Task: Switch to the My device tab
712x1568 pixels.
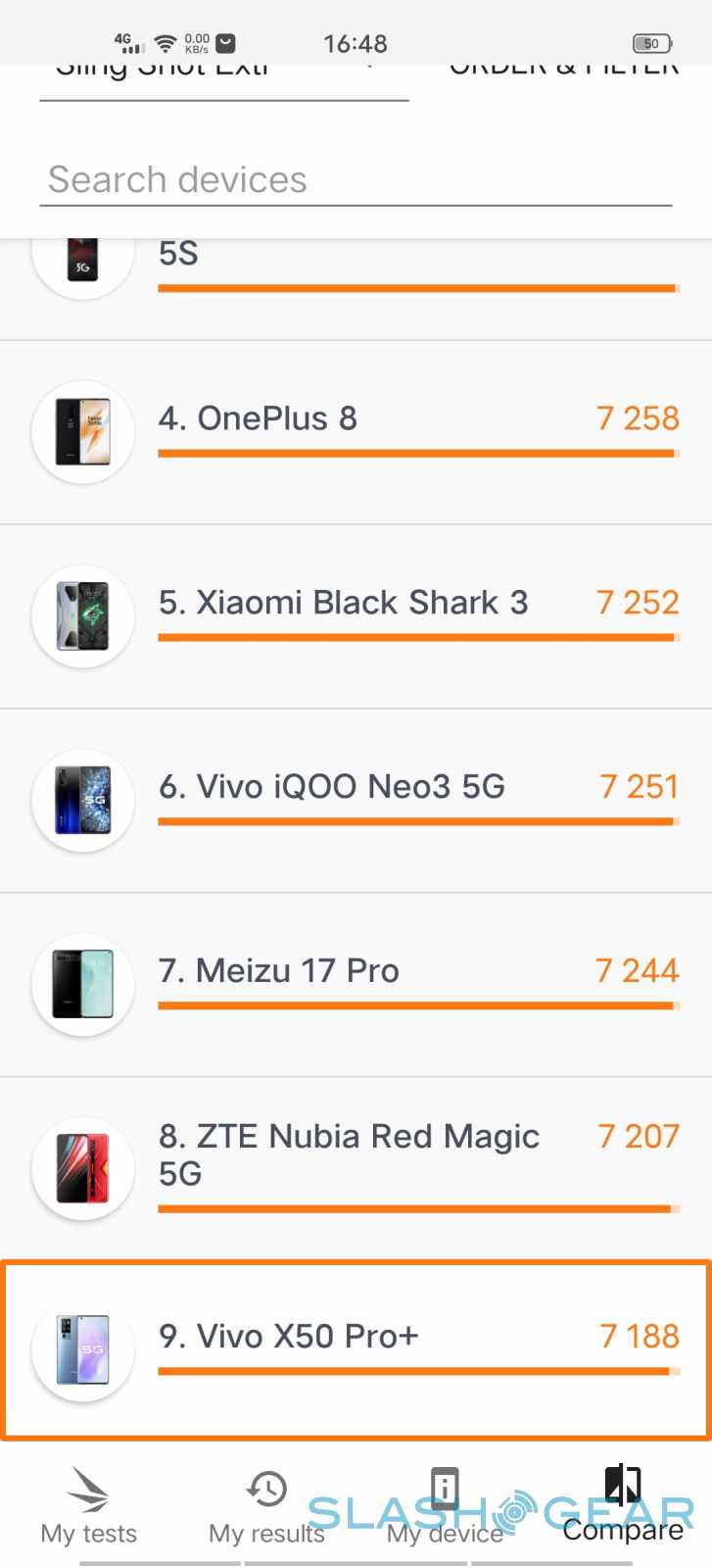Action: point(445,1506)
